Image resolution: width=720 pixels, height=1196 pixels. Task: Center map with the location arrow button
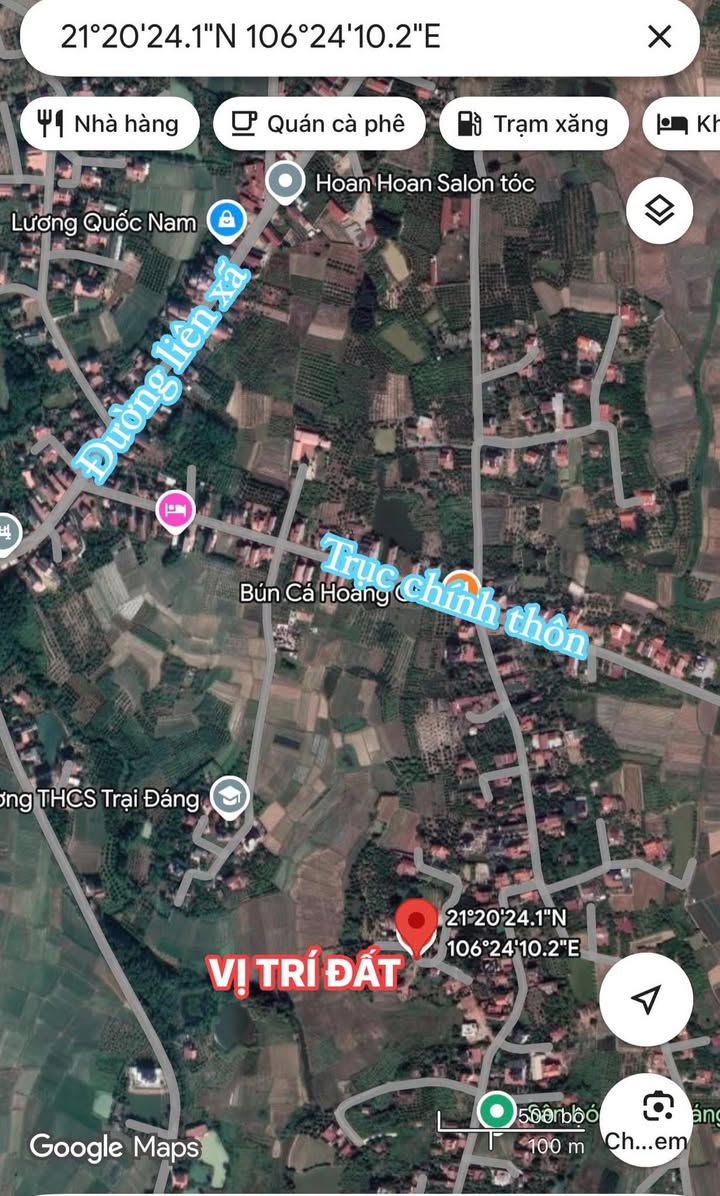point(647,999)
